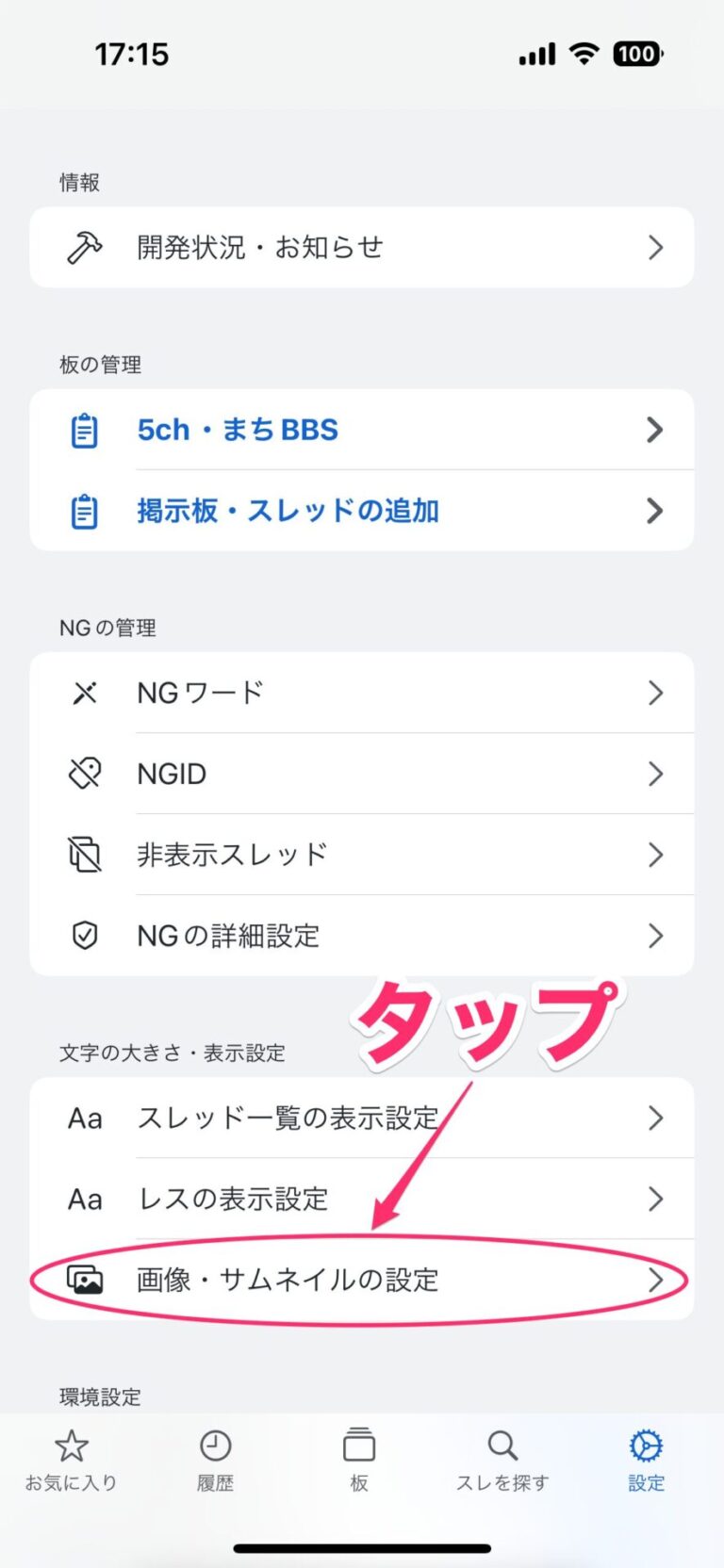Screen dimensions: 724x1568
Task: Open the お気に入り star tab
Action: pyautogui.click(x=71, y=1446)
